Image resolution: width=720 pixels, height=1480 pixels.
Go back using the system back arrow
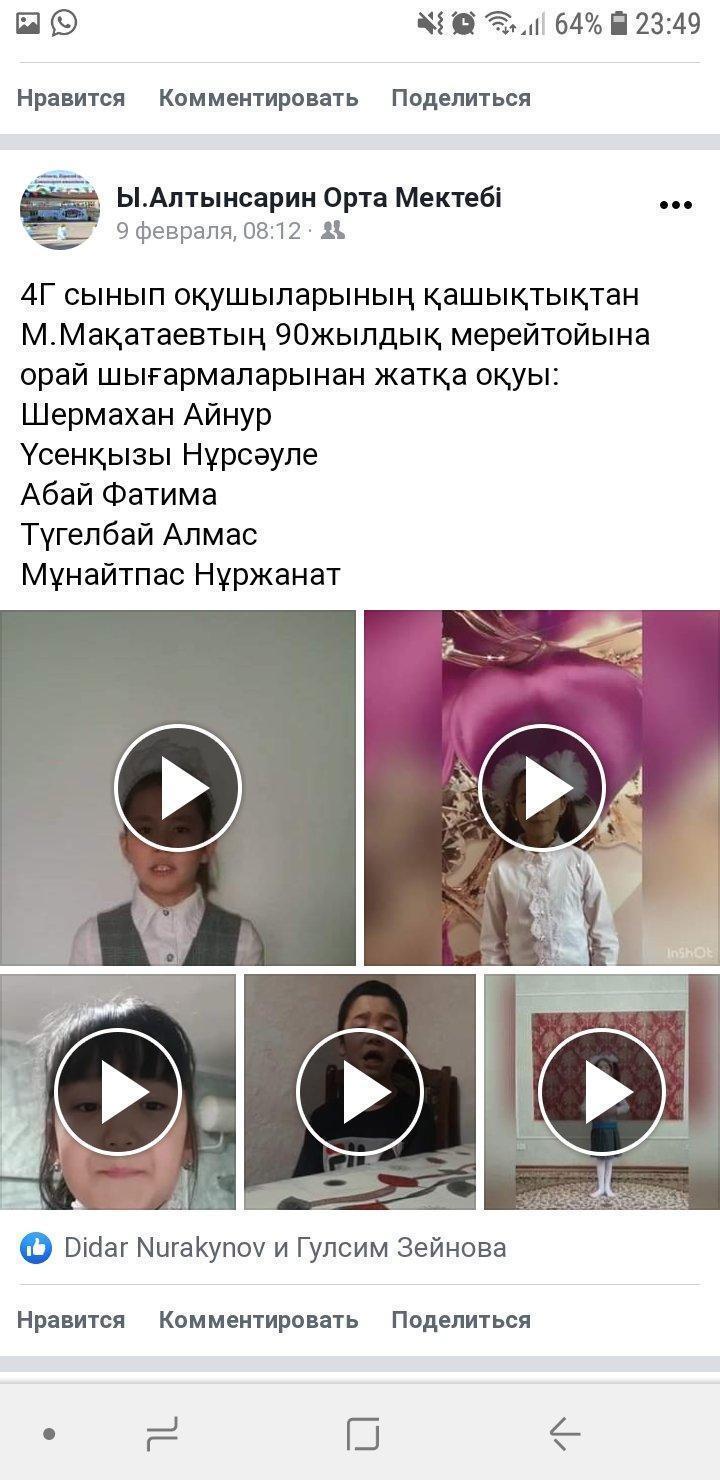pyautogui.click(x=565, y=1435)
